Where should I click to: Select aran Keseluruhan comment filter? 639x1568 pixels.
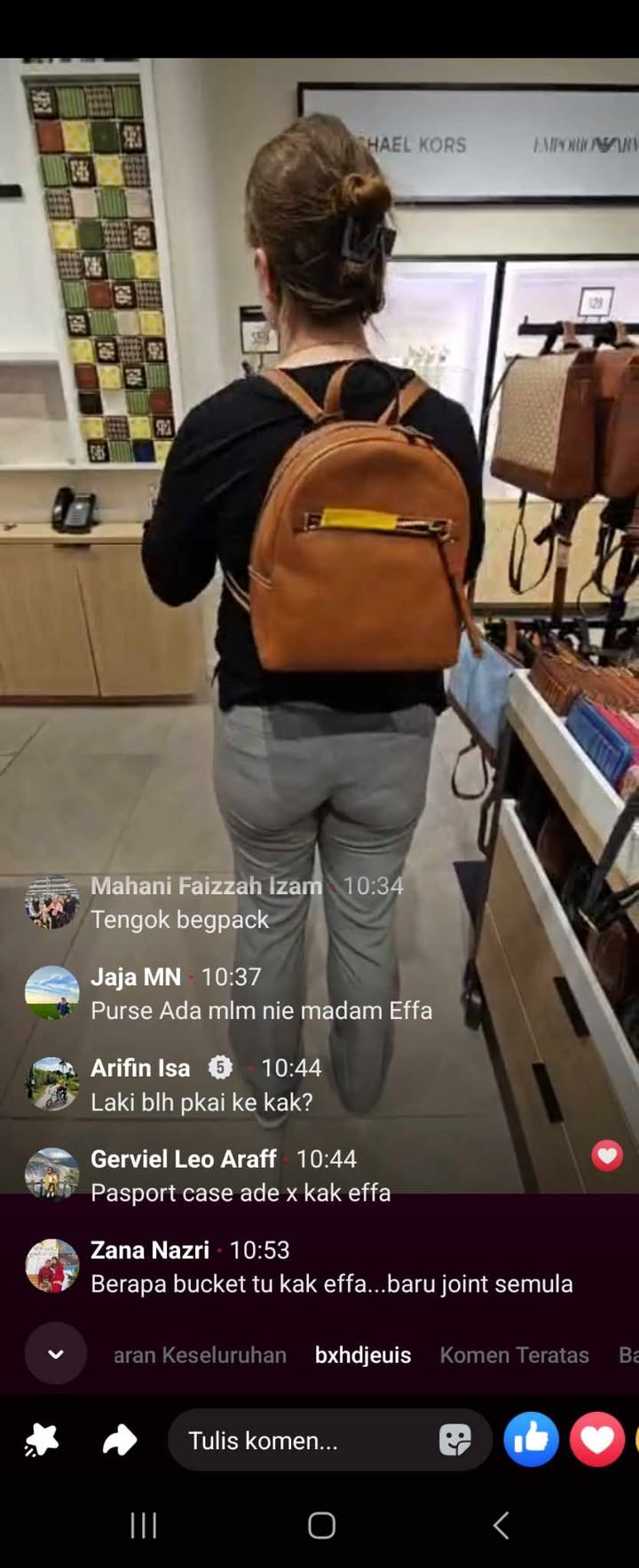[200, 1355]
